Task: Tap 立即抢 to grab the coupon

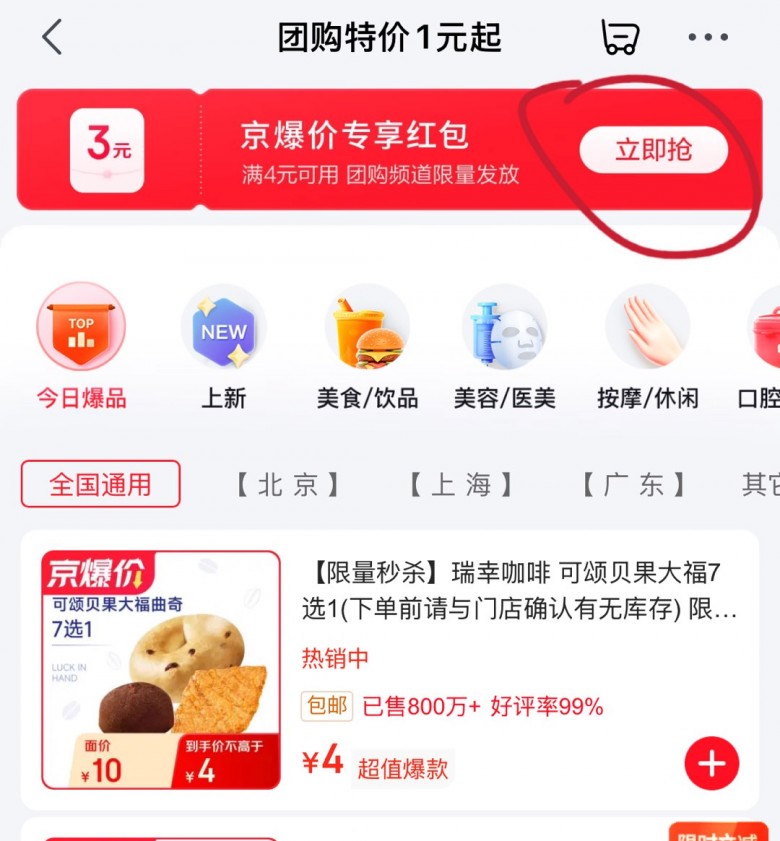Action: [653, 150]
